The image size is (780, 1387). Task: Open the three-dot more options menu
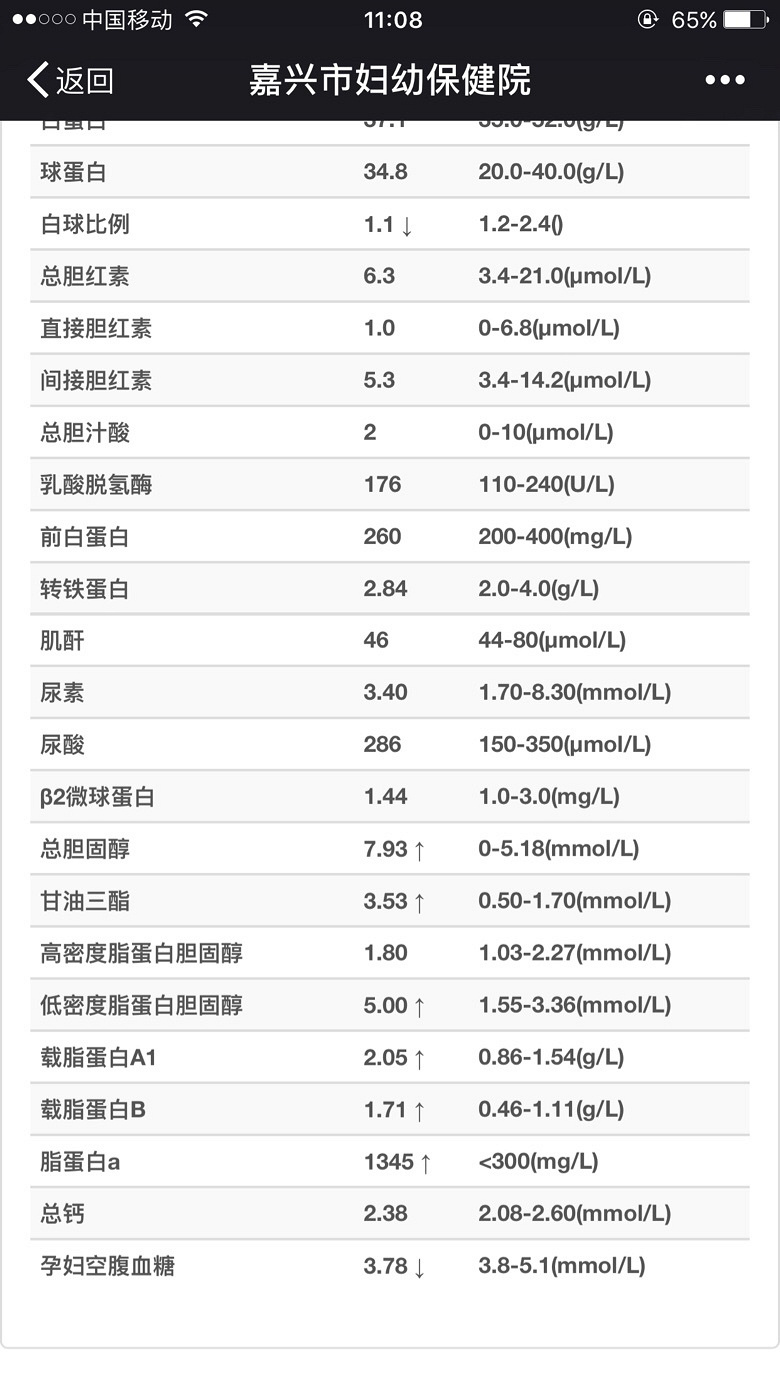point(725,80)
